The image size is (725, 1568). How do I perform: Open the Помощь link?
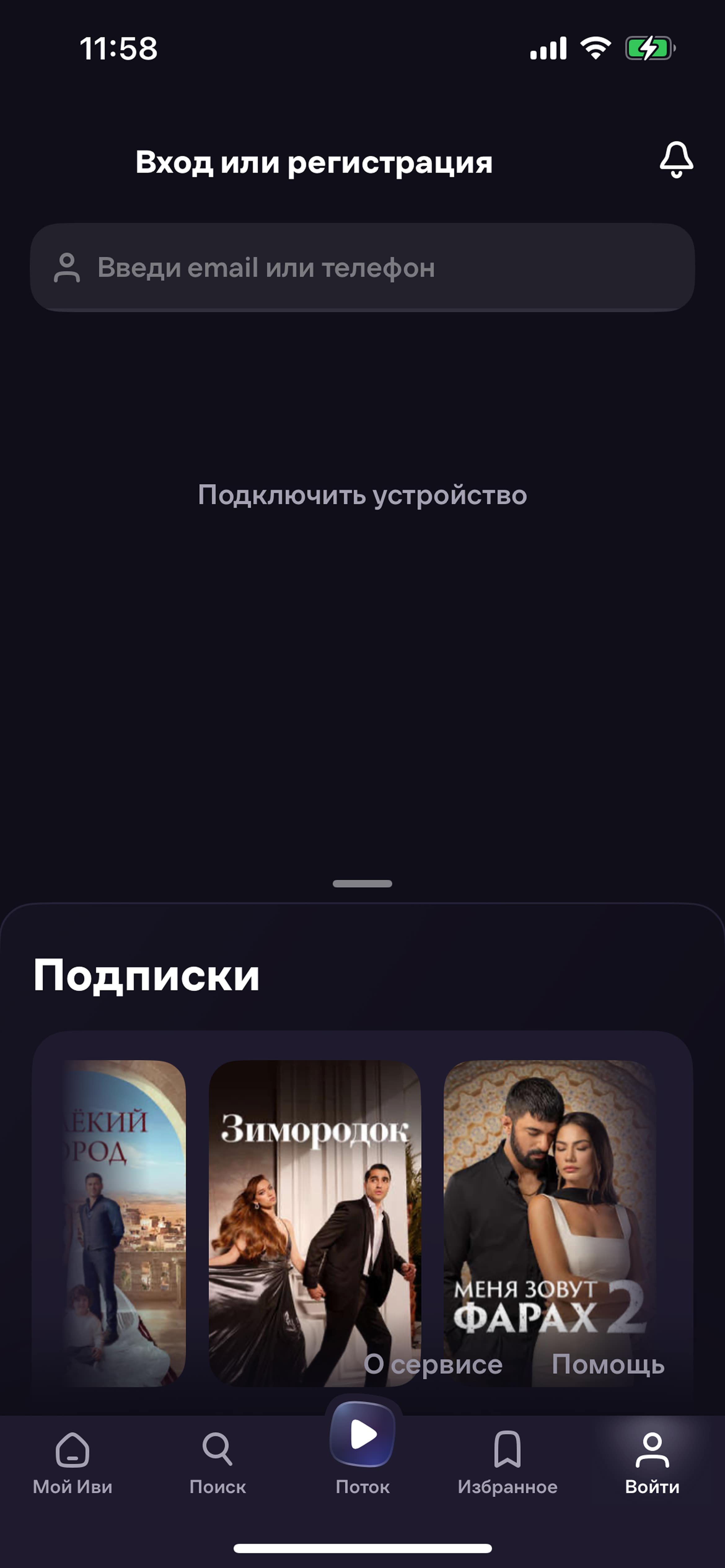click(x=607, y=1364)
